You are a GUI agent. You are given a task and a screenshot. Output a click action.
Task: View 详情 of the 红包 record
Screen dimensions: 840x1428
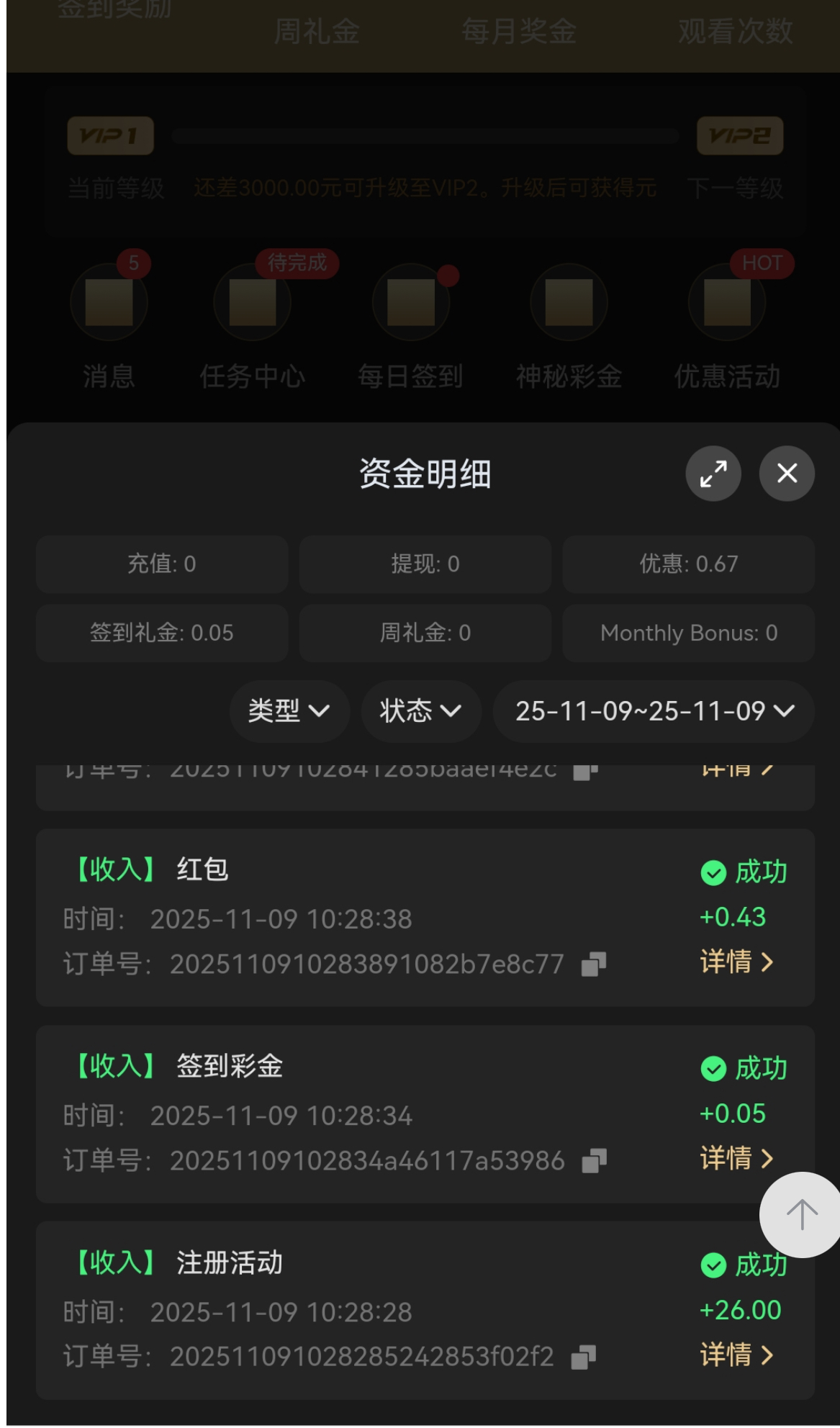coord(736,962)
